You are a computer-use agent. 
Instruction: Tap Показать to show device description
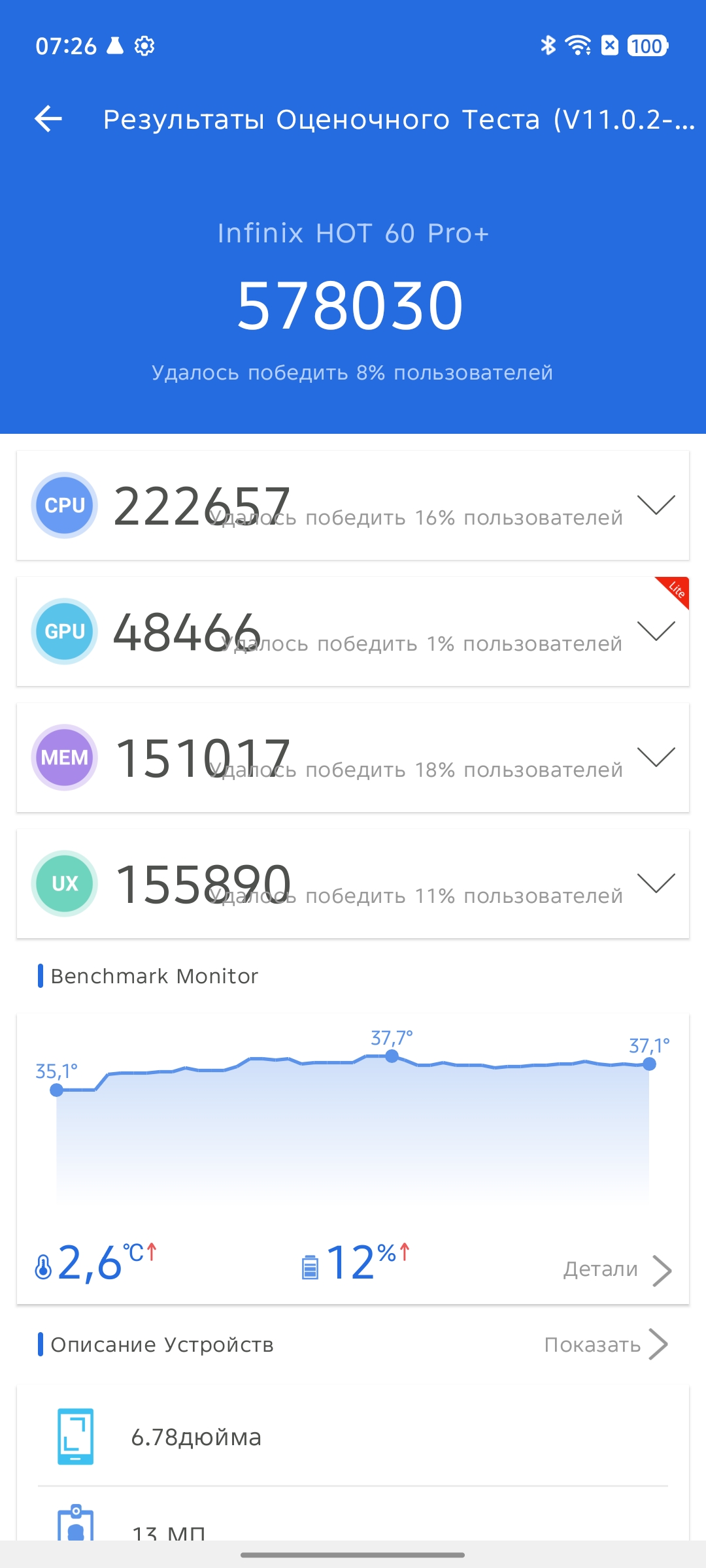coord(605,1345)
